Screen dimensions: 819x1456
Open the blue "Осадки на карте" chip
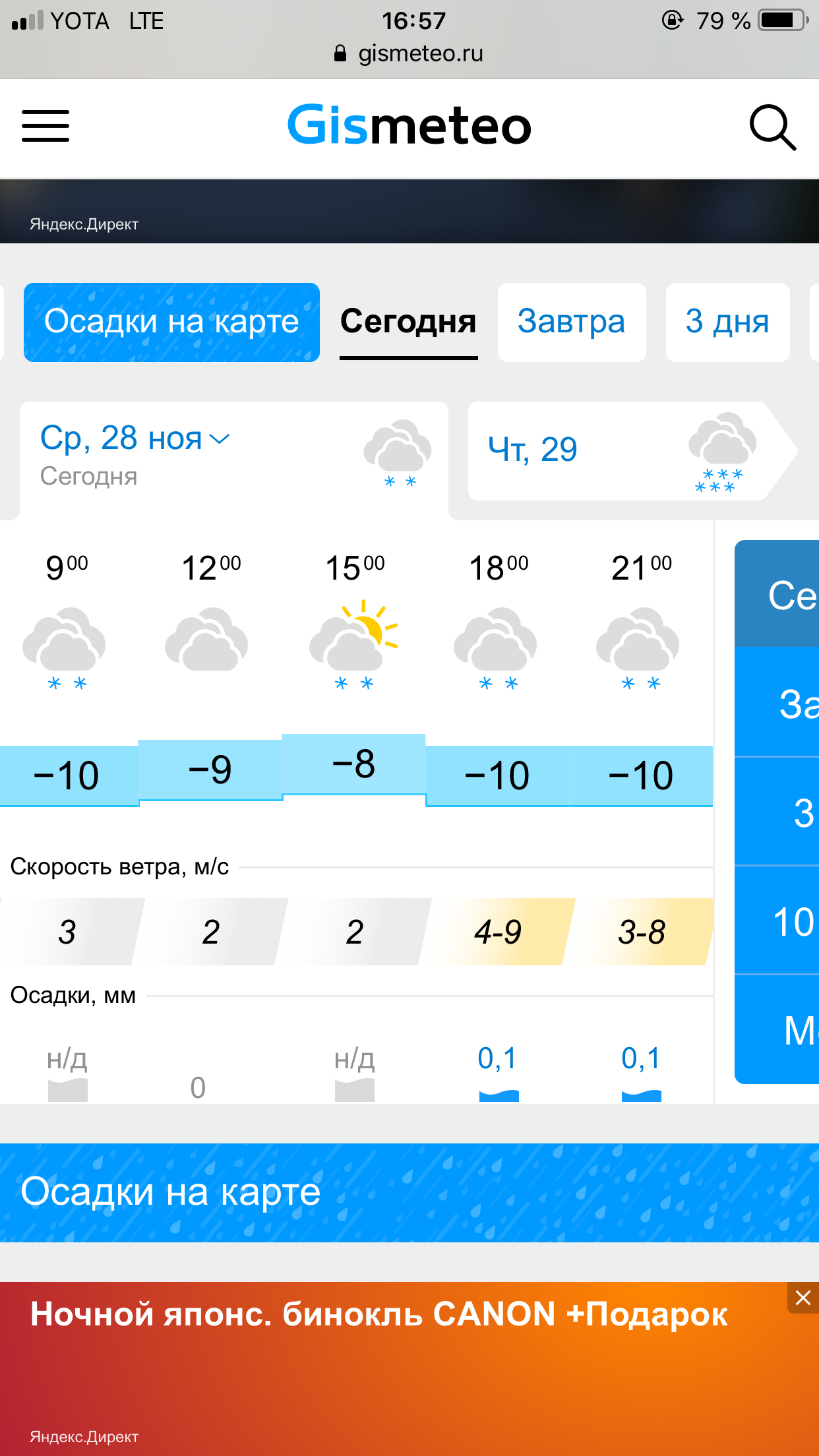pyautogui.click(x=171, y=322)
